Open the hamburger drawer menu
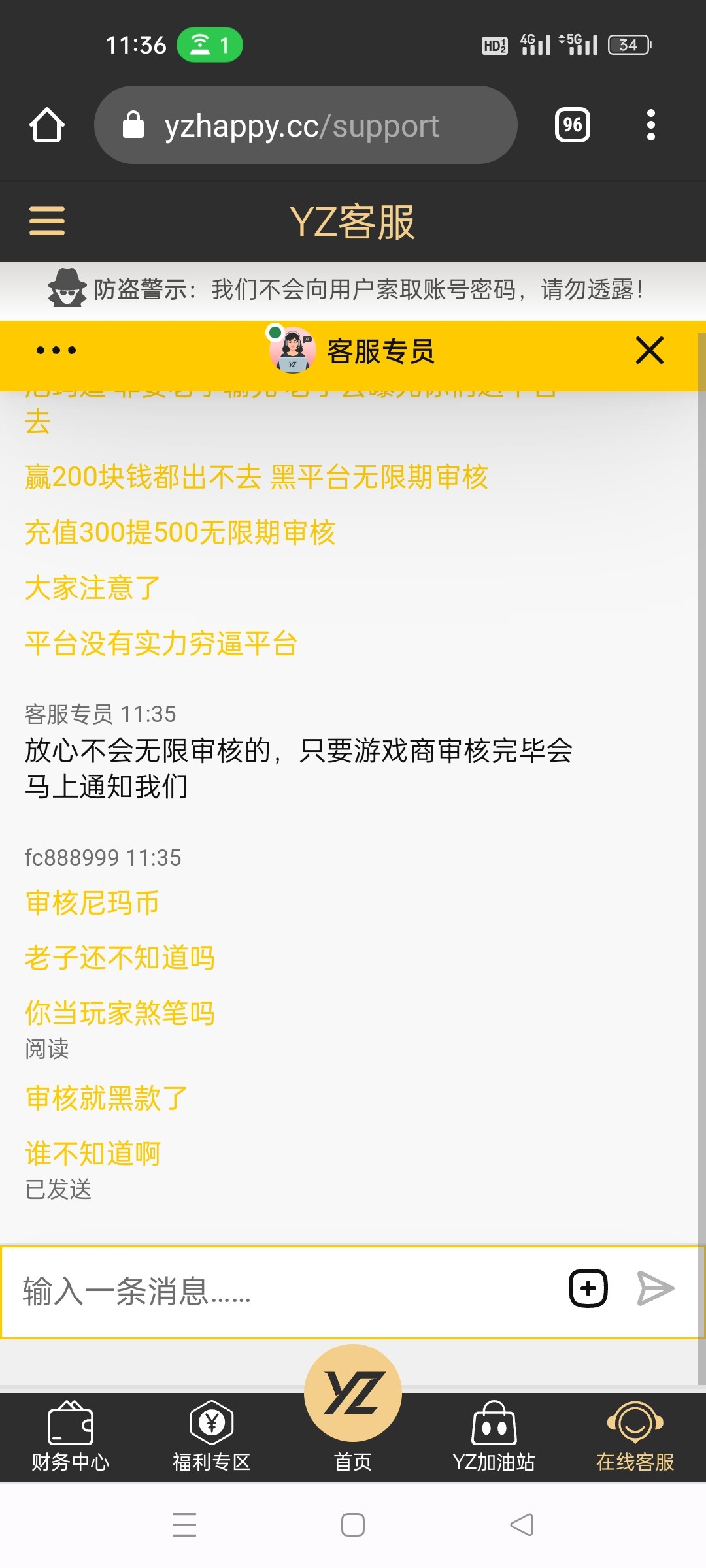The height and width of the screenshot is (1568, 706). point(47,221)
